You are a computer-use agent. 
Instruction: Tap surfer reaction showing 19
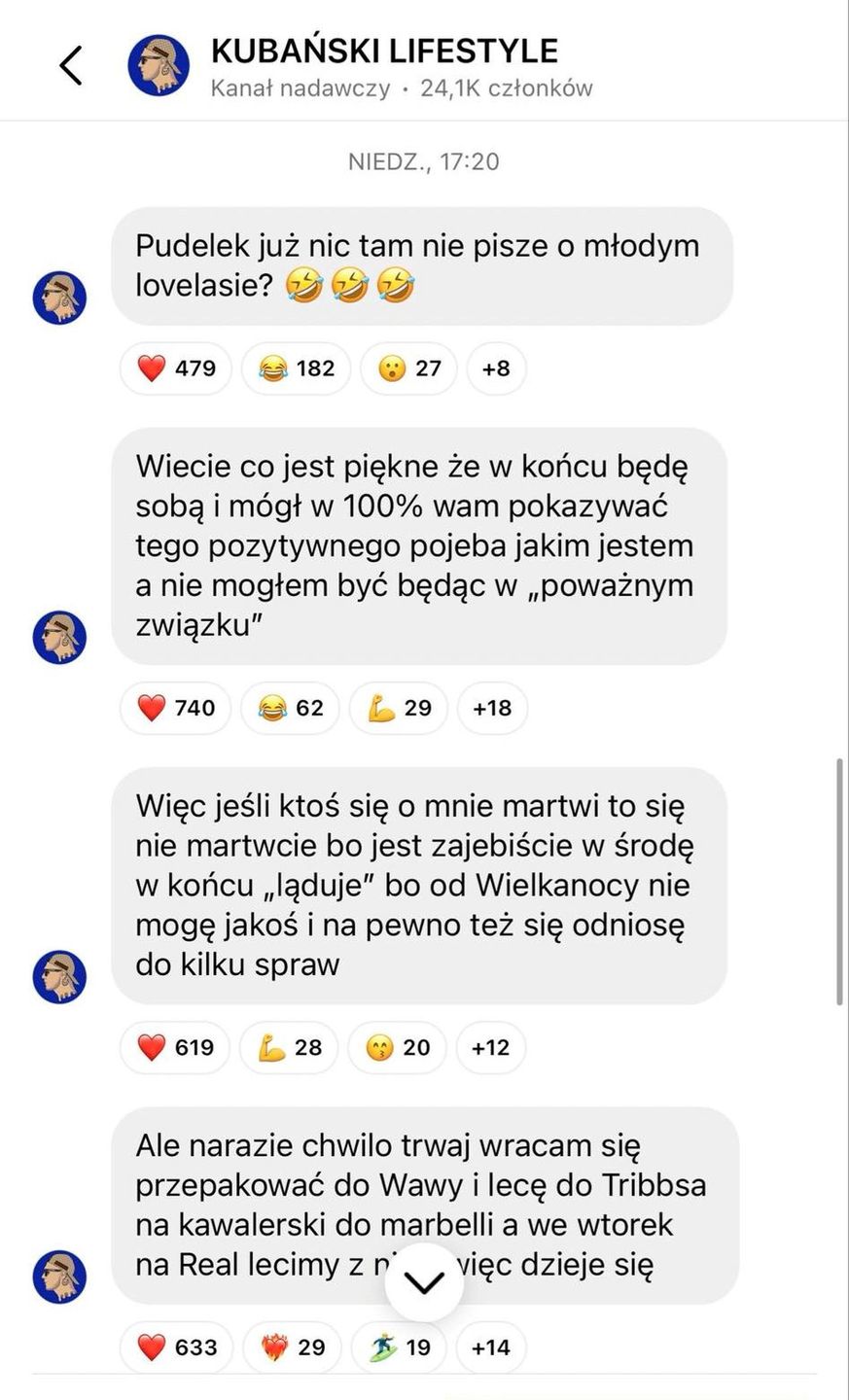[x=399, y=1347]
